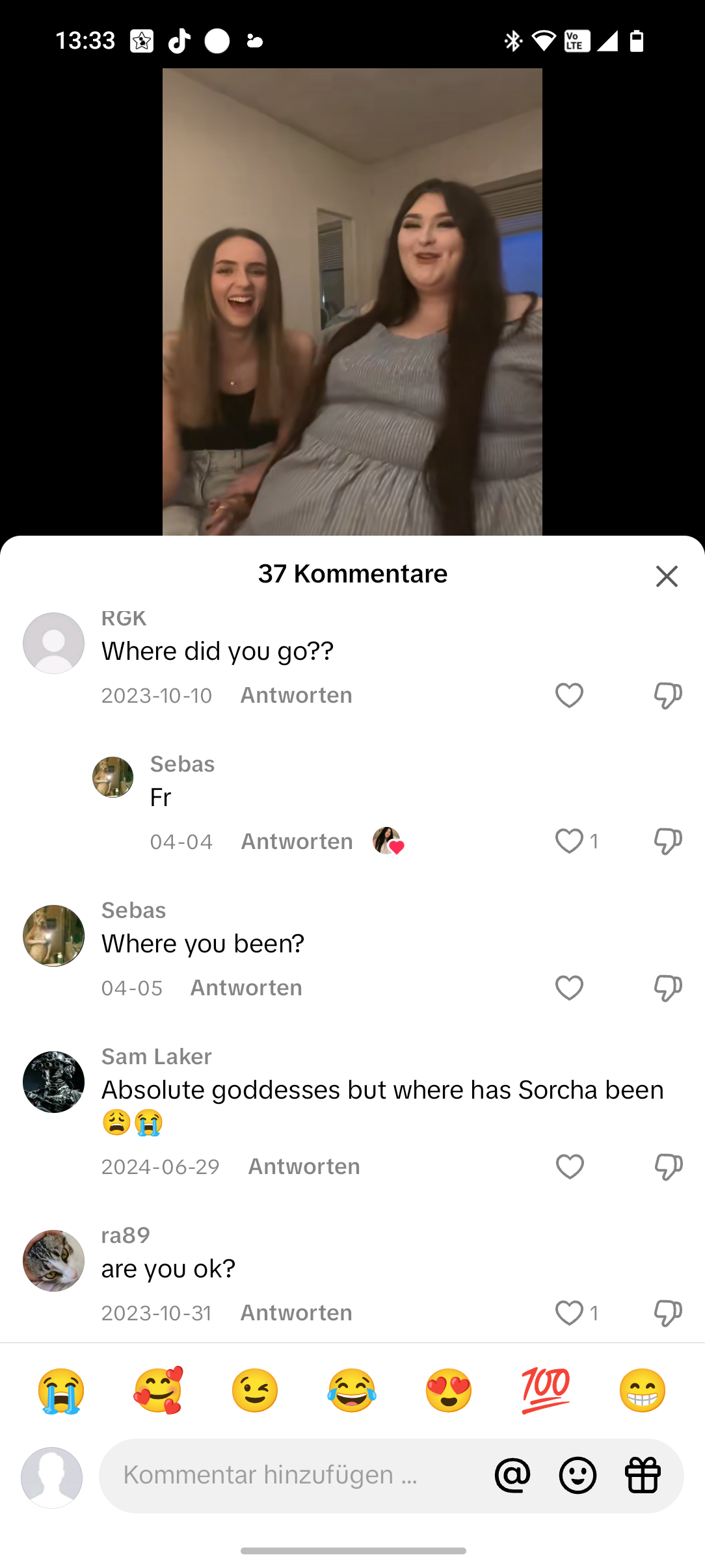The width and height of the screenshot is (705, 1568).
Task: Like ra89's "are you ok?" comment
Action: (569, 1313)
